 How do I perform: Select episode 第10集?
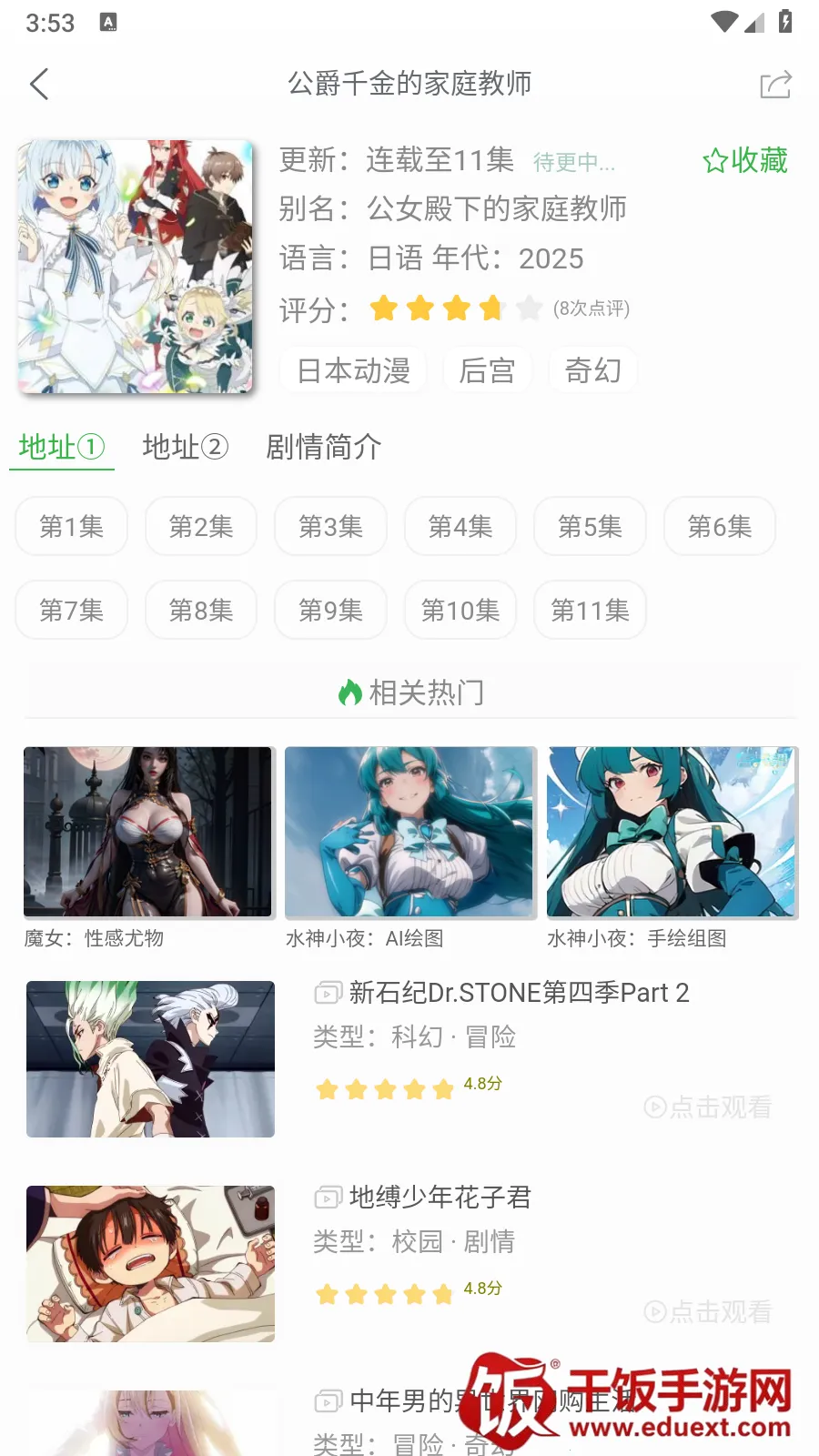[x=460, y=610]
